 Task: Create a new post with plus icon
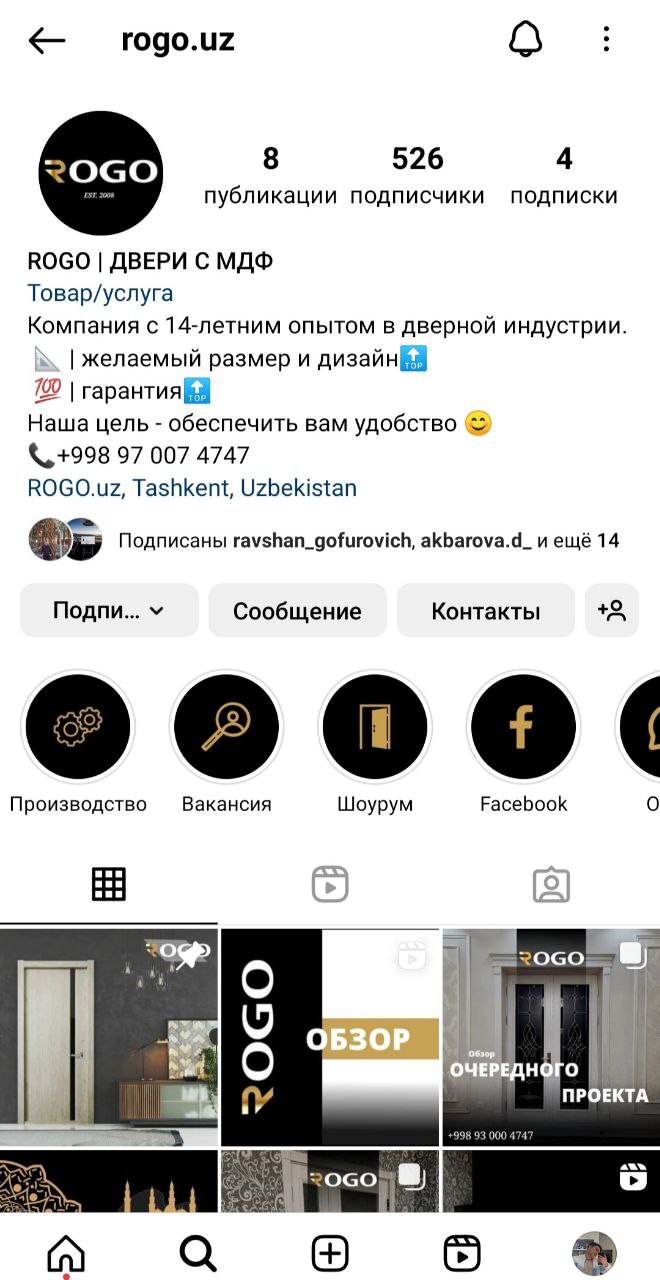(330, 1252)
